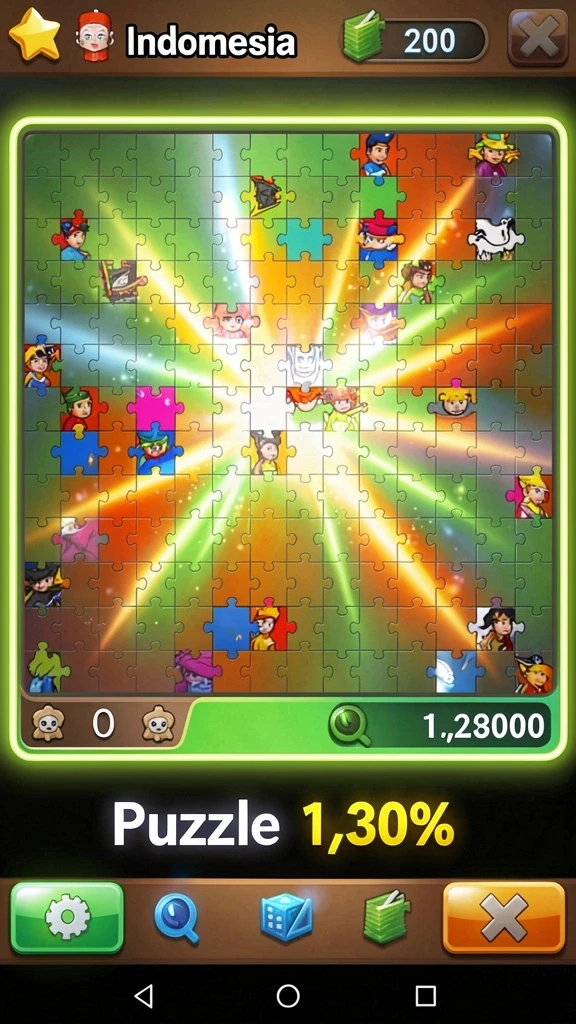The height and width of the screenshot is (1024, 576).
Task: Tap the blue magnifying glass icon
Action: pyautogui.click(x=176, y=918)
